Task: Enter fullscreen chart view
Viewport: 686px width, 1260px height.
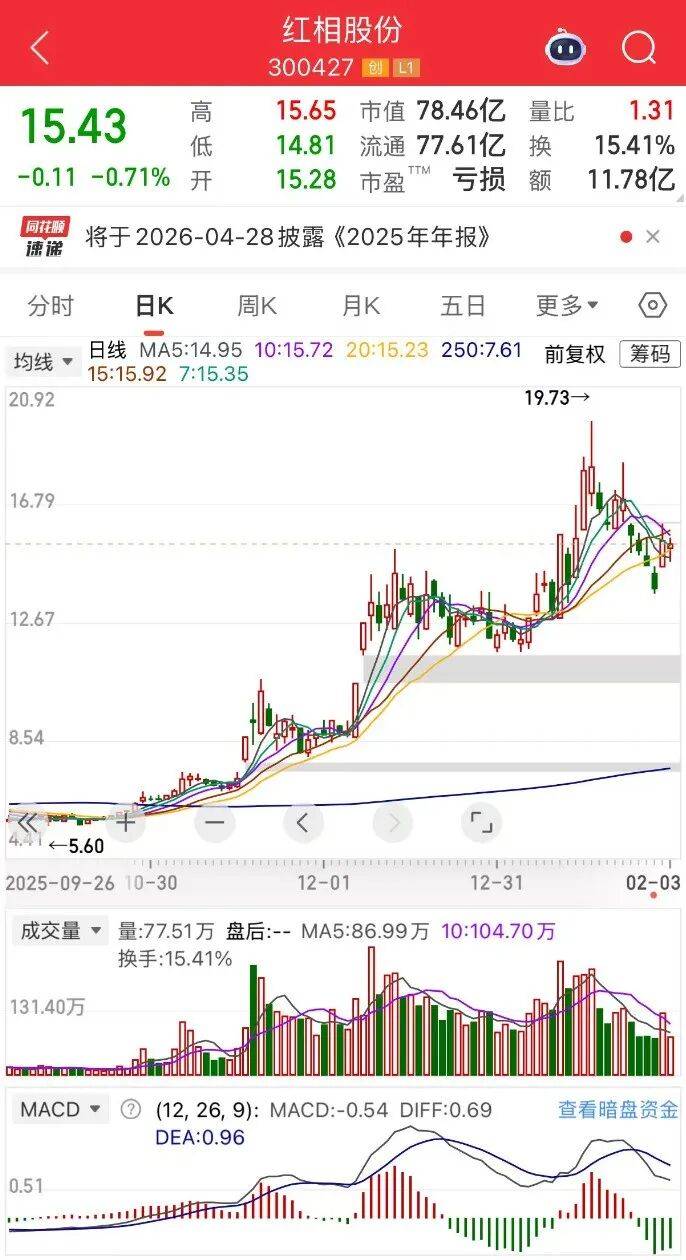Action: tap(481, 823)
